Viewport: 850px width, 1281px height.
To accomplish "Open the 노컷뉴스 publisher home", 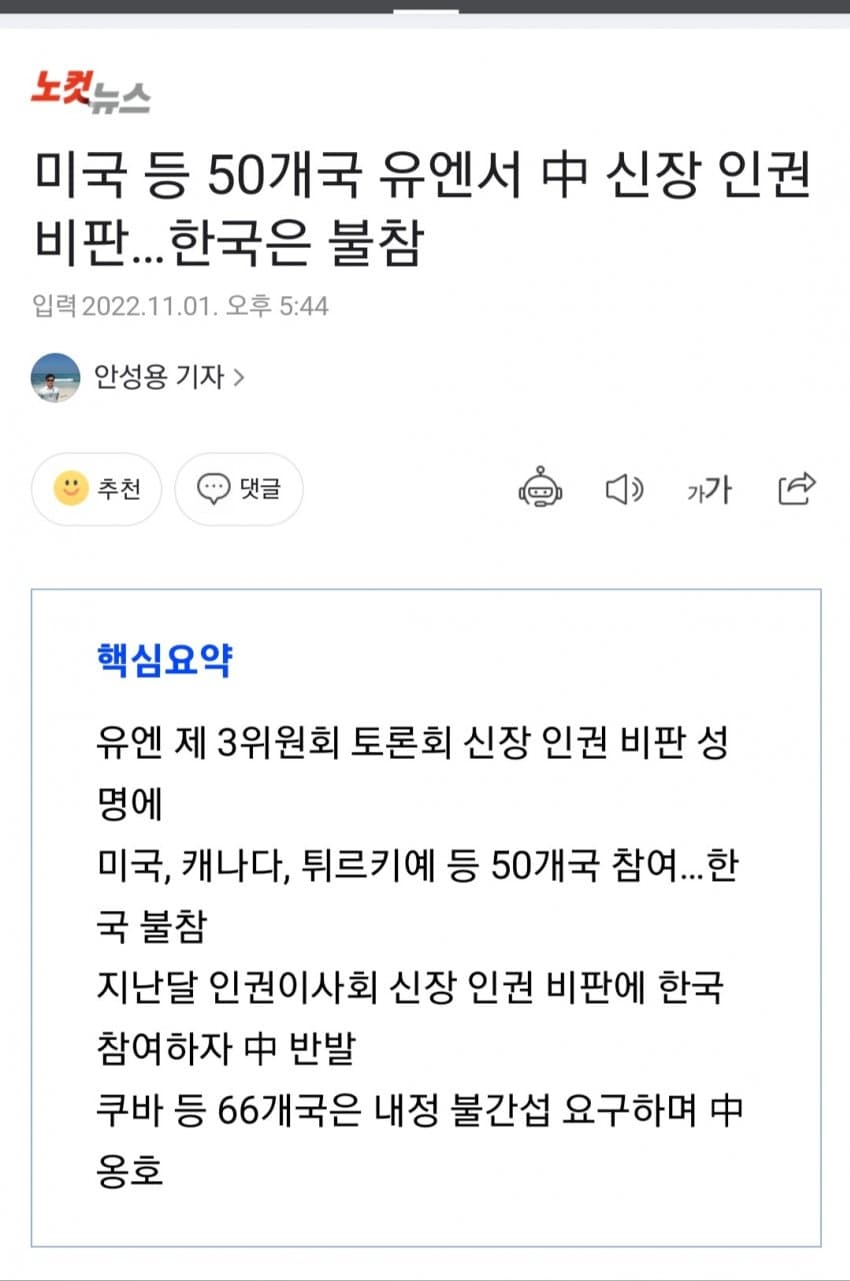I will (x=90, y=93).
